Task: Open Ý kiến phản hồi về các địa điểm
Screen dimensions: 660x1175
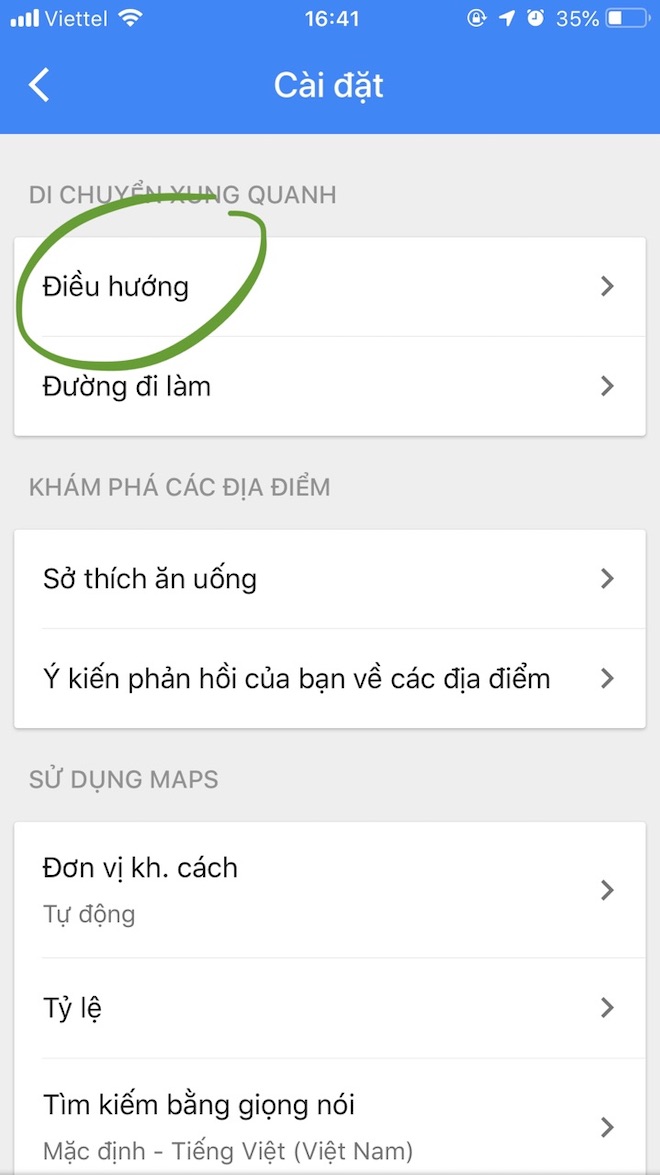Action: point(329,679)
